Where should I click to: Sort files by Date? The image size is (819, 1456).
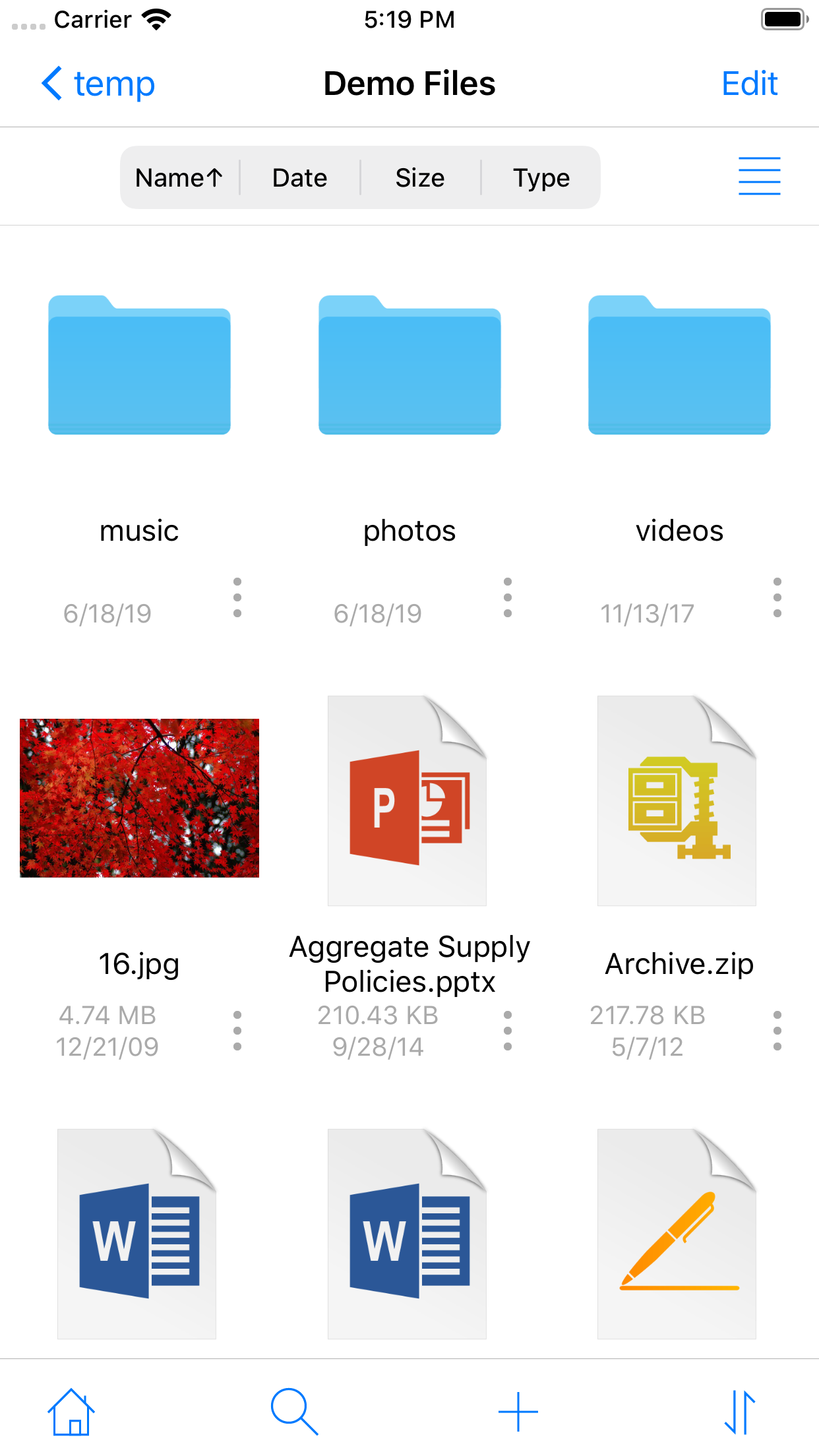point(299,177)
